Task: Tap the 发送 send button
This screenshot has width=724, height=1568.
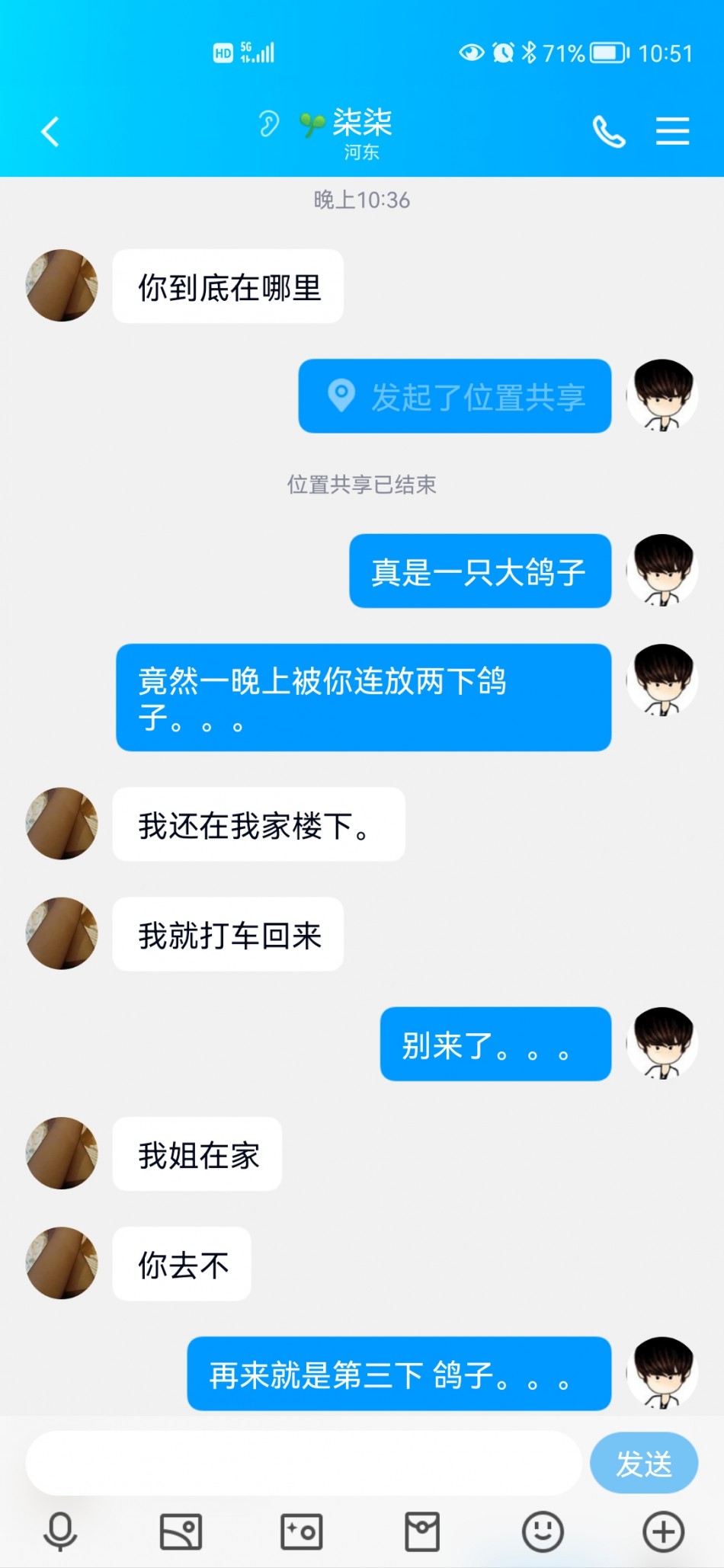Action: click(644, 1463)
